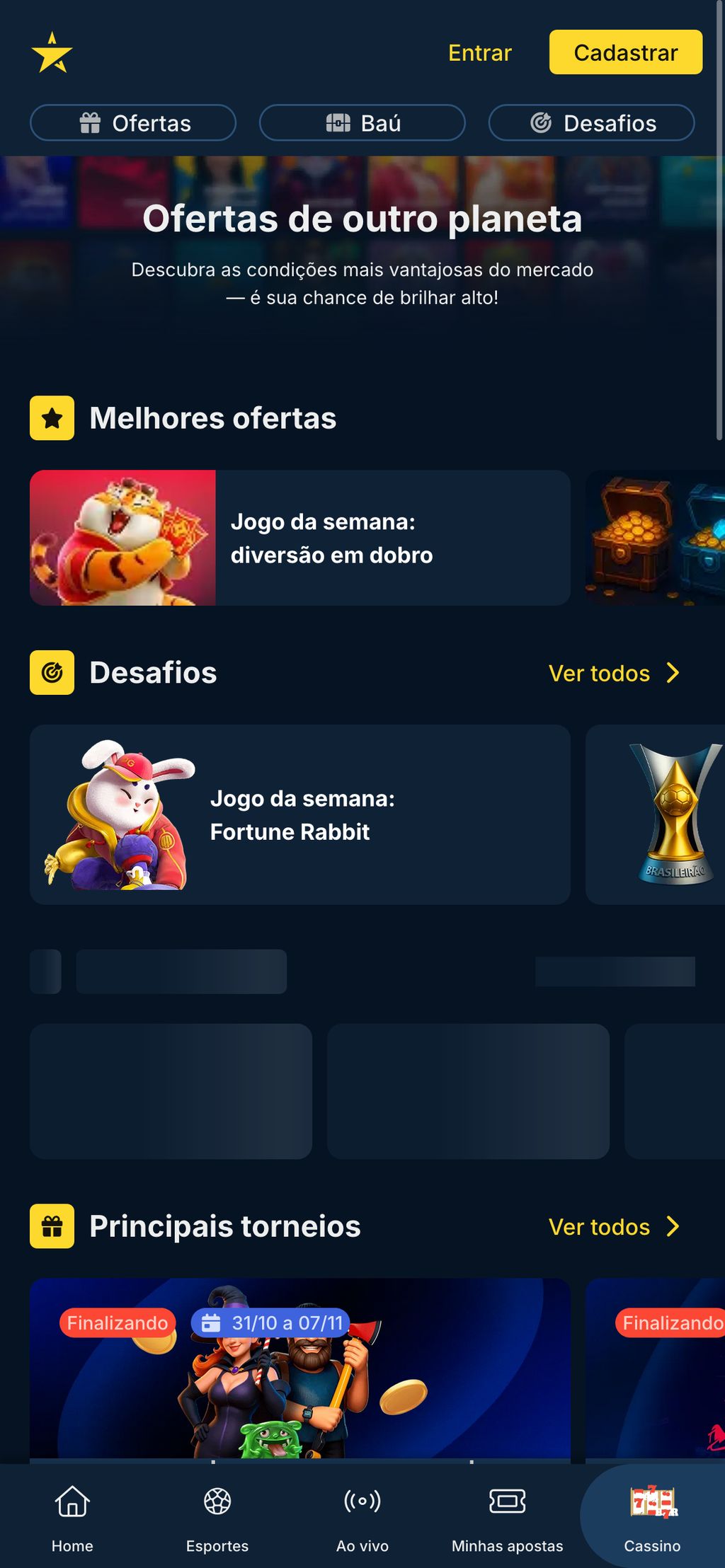
Task: Open the Esportes soccer ball icon
Action: 217,1500
